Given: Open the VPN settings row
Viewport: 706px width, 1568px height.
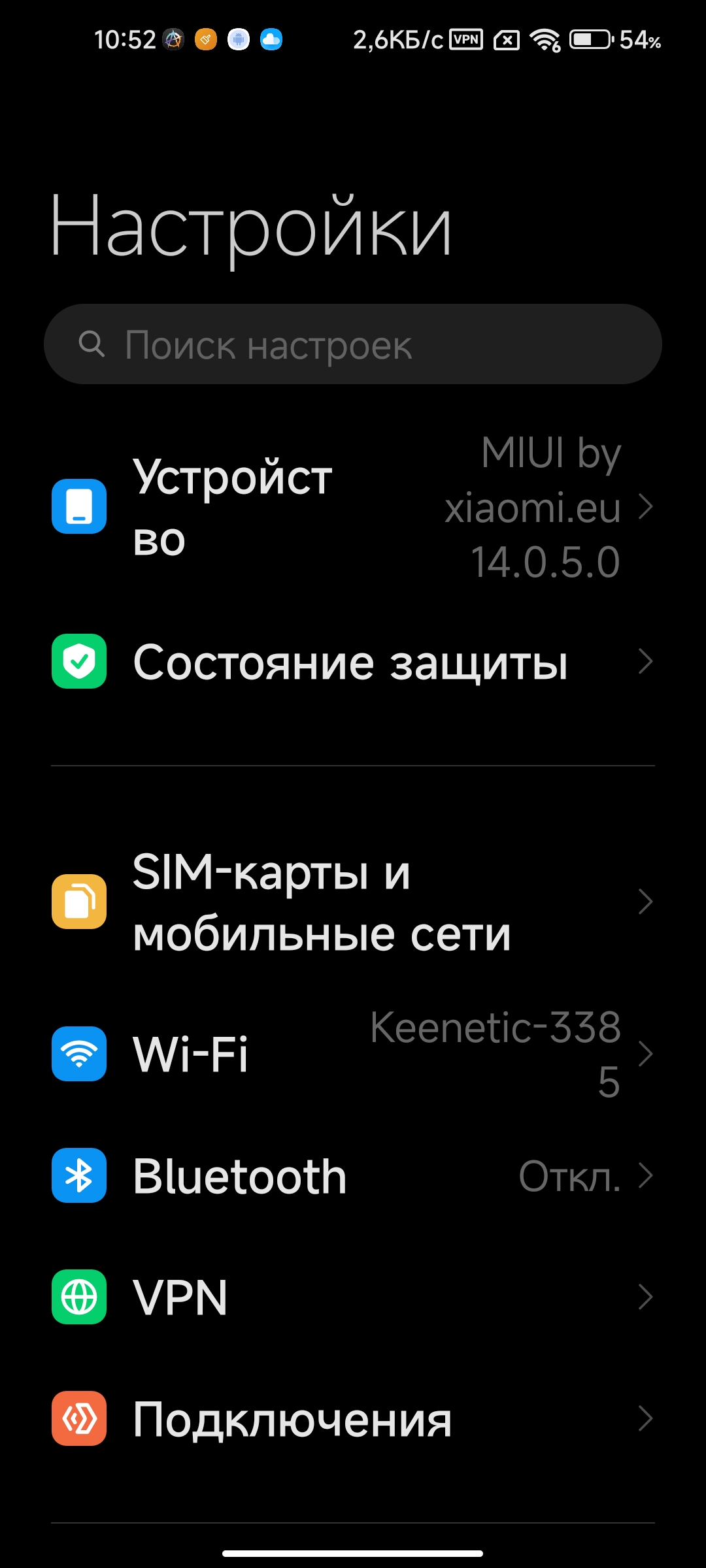Looking at the screenshot, I should tap(353, 1297).
